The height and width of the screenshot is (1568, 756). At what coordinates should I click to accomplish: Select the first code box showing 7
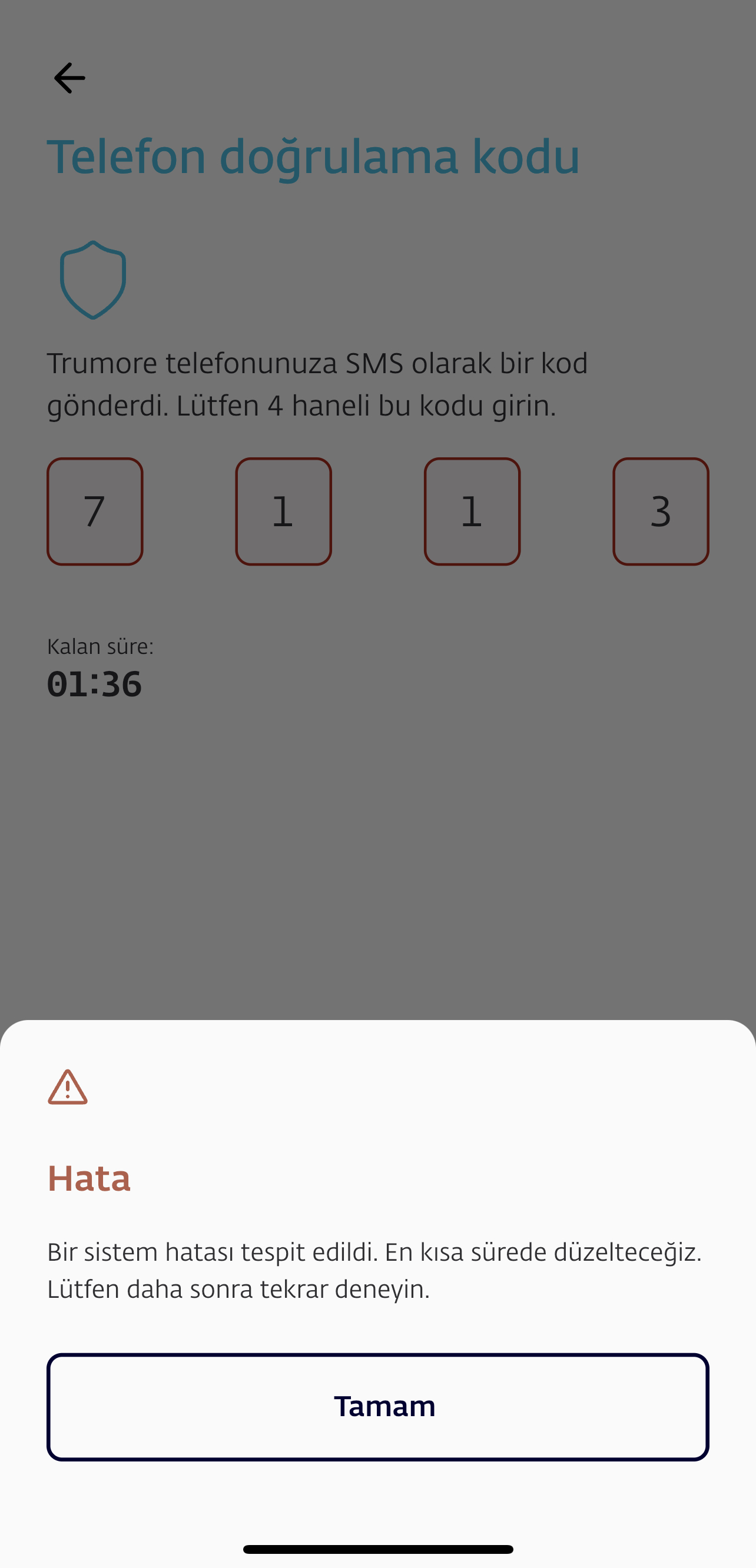pyautogui.click(x=95, y=511)
